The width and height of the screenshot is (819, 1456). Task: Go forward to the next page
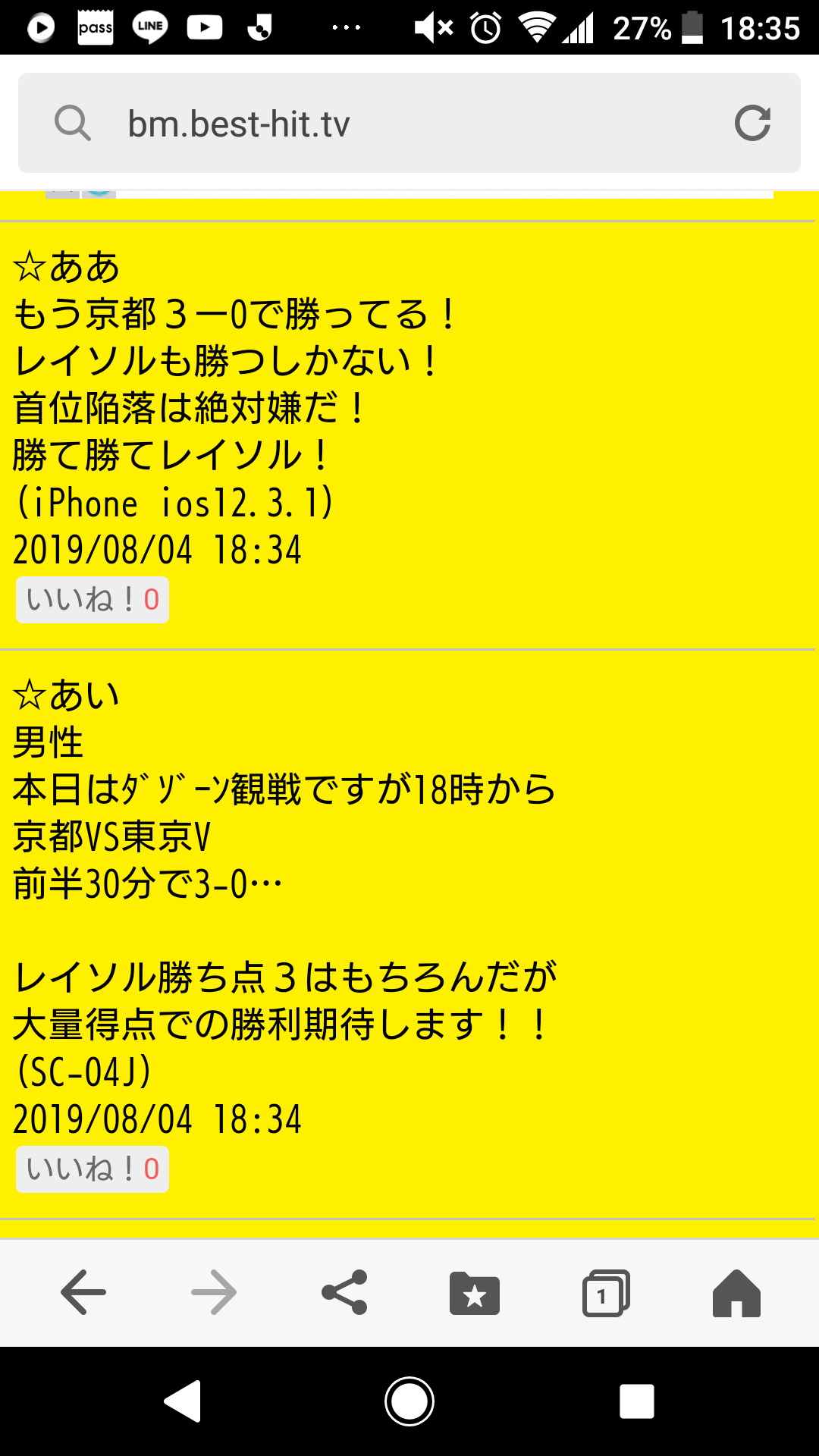click(214, 1292)
